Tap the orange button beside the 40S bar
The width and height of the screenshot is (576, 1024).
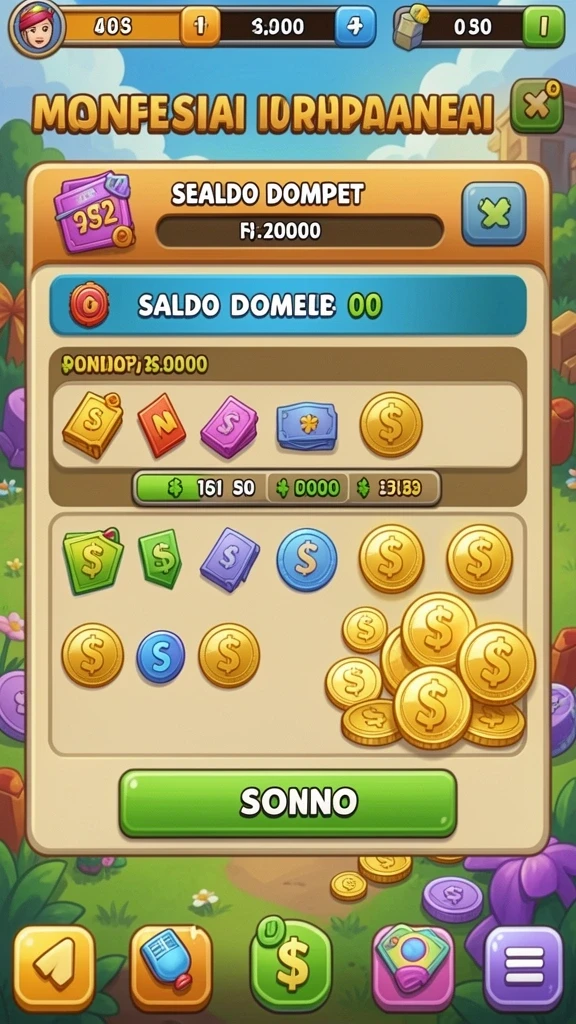(x=200, y=26)
